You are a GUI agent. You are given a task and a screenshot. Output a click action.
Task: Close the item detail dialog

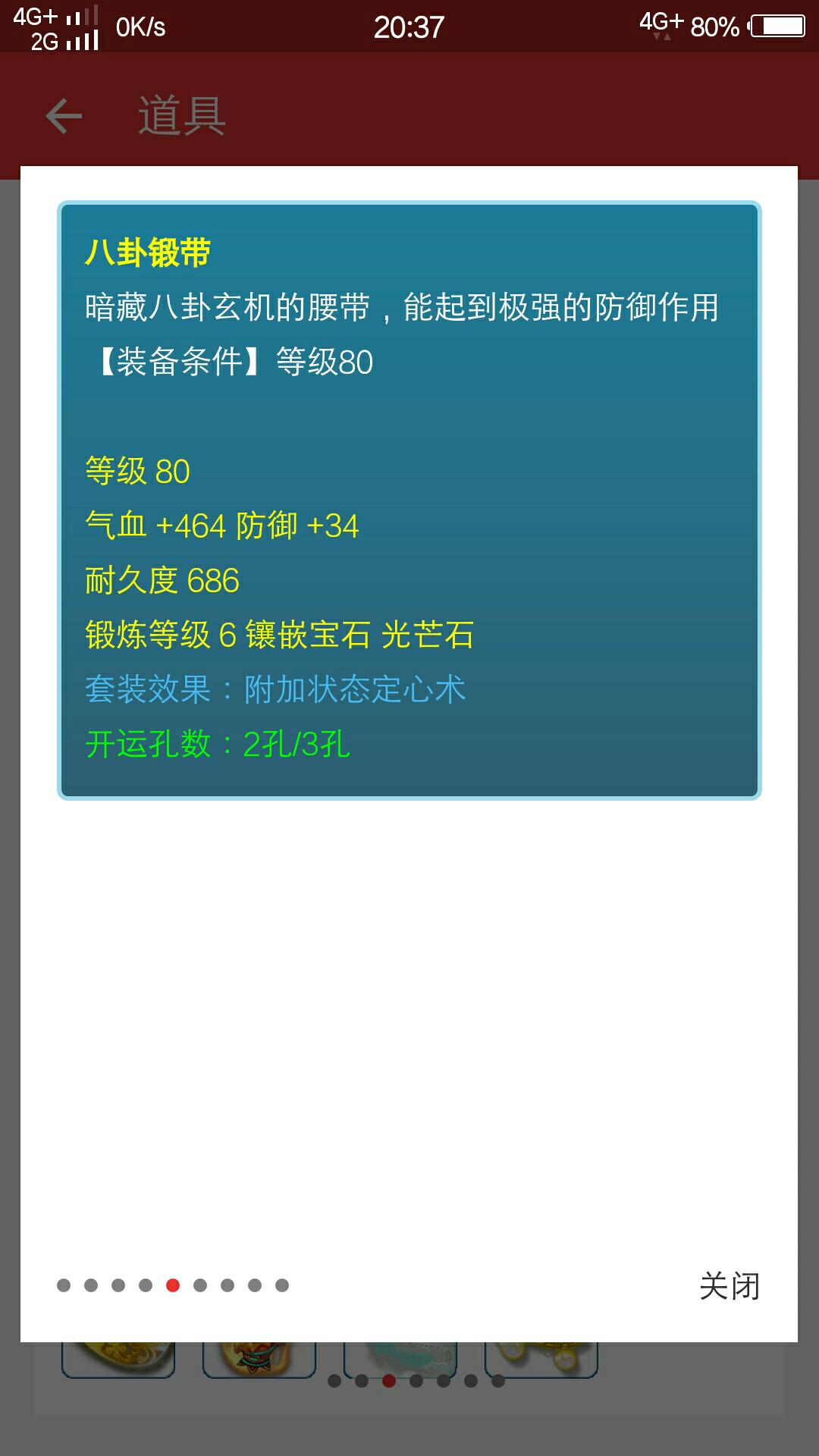[x=729, y=1286]
